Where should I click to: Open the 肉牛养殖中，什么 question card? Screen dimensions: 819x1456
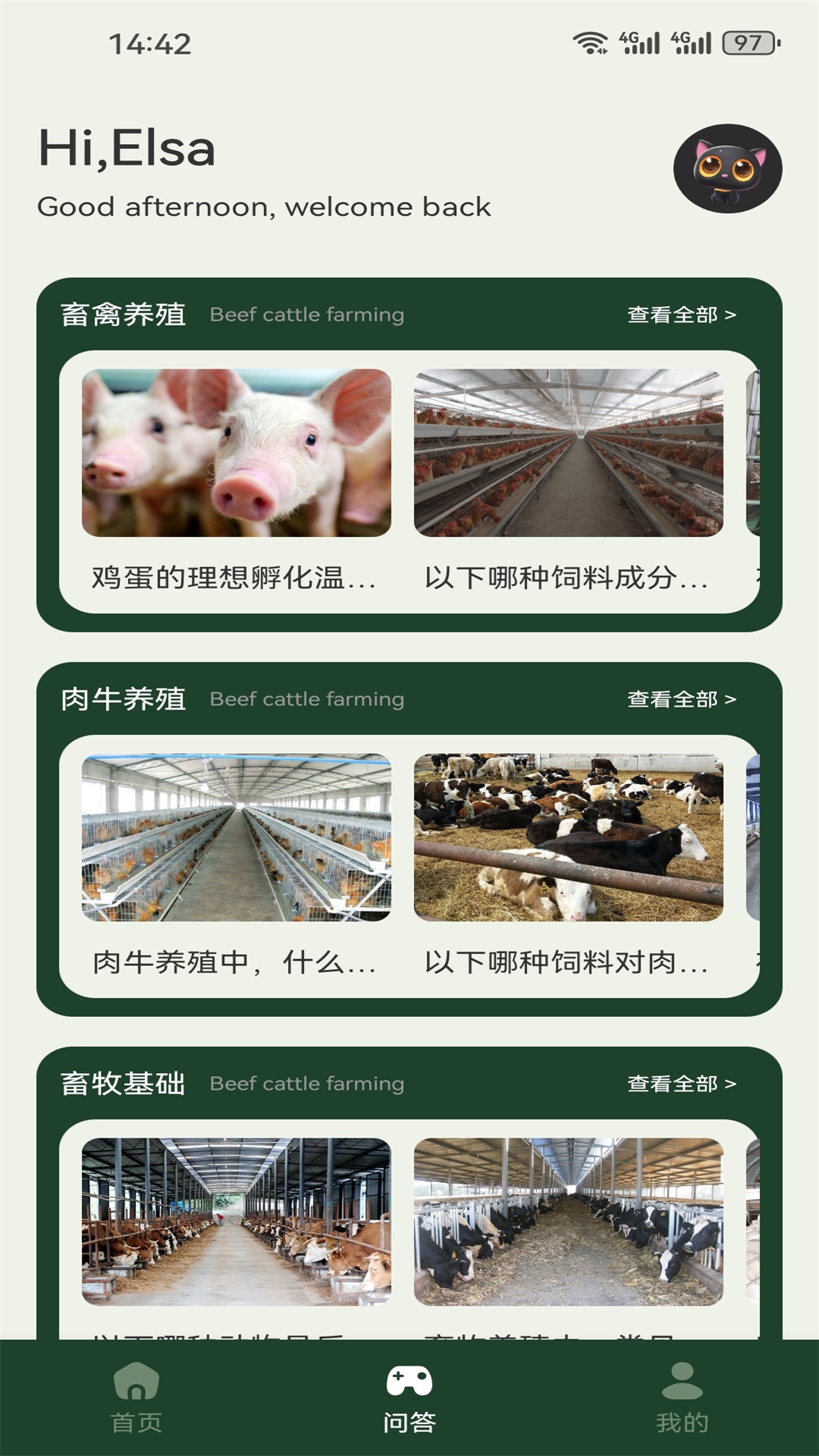pos(236,866)
